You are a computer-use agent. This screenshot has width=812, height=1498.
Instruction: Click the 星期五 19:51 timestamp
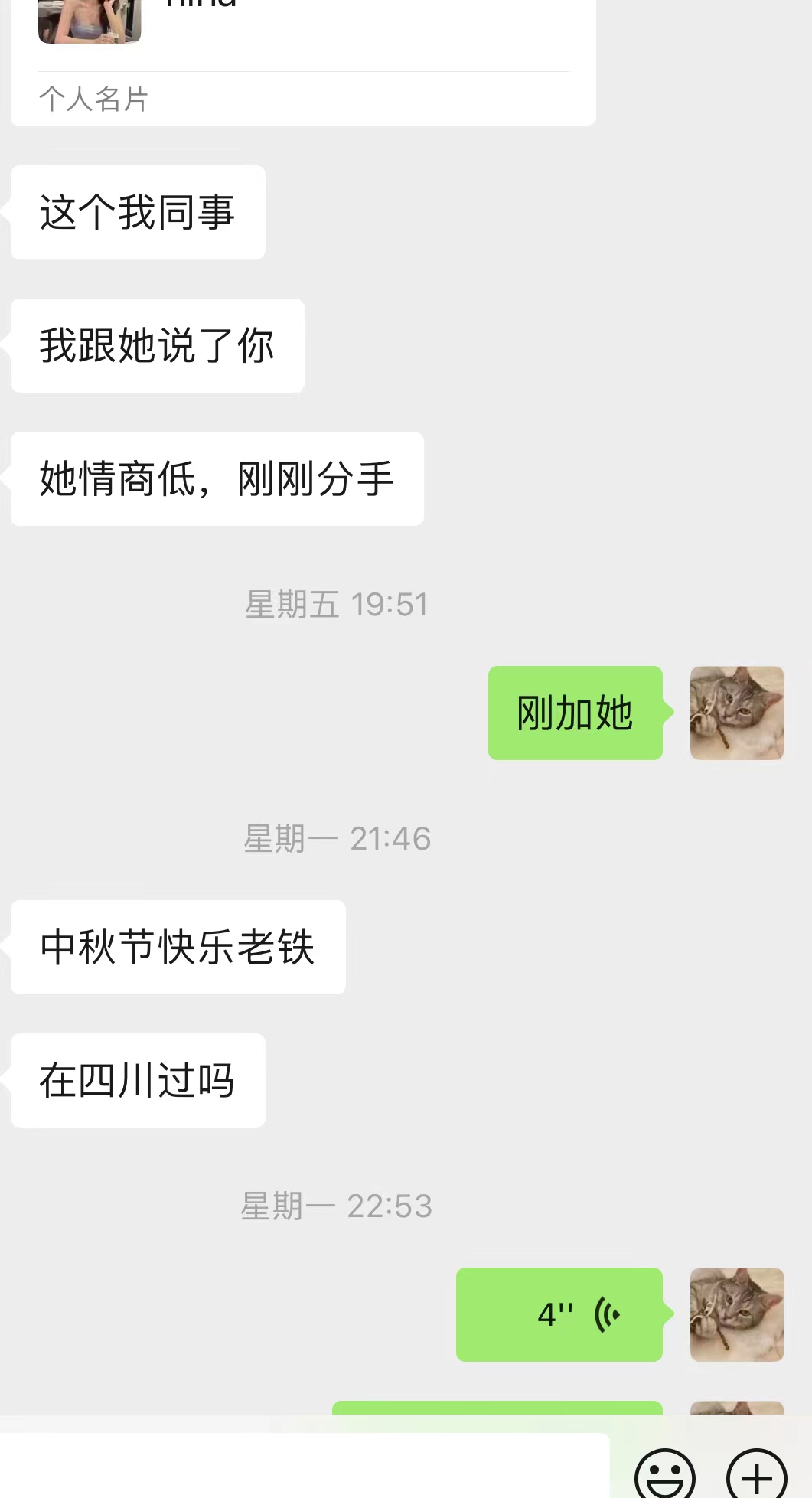337,604
